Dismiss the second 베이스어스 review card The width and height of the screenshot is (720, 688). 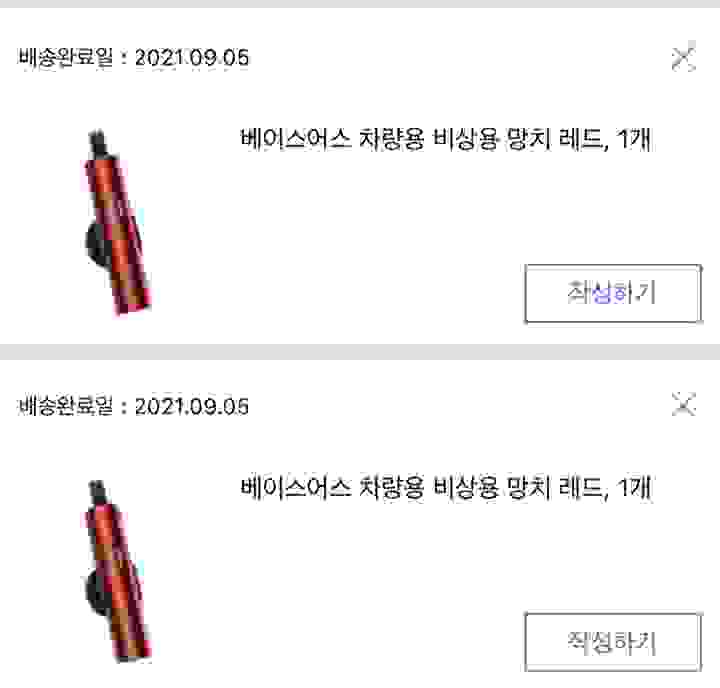683,405
